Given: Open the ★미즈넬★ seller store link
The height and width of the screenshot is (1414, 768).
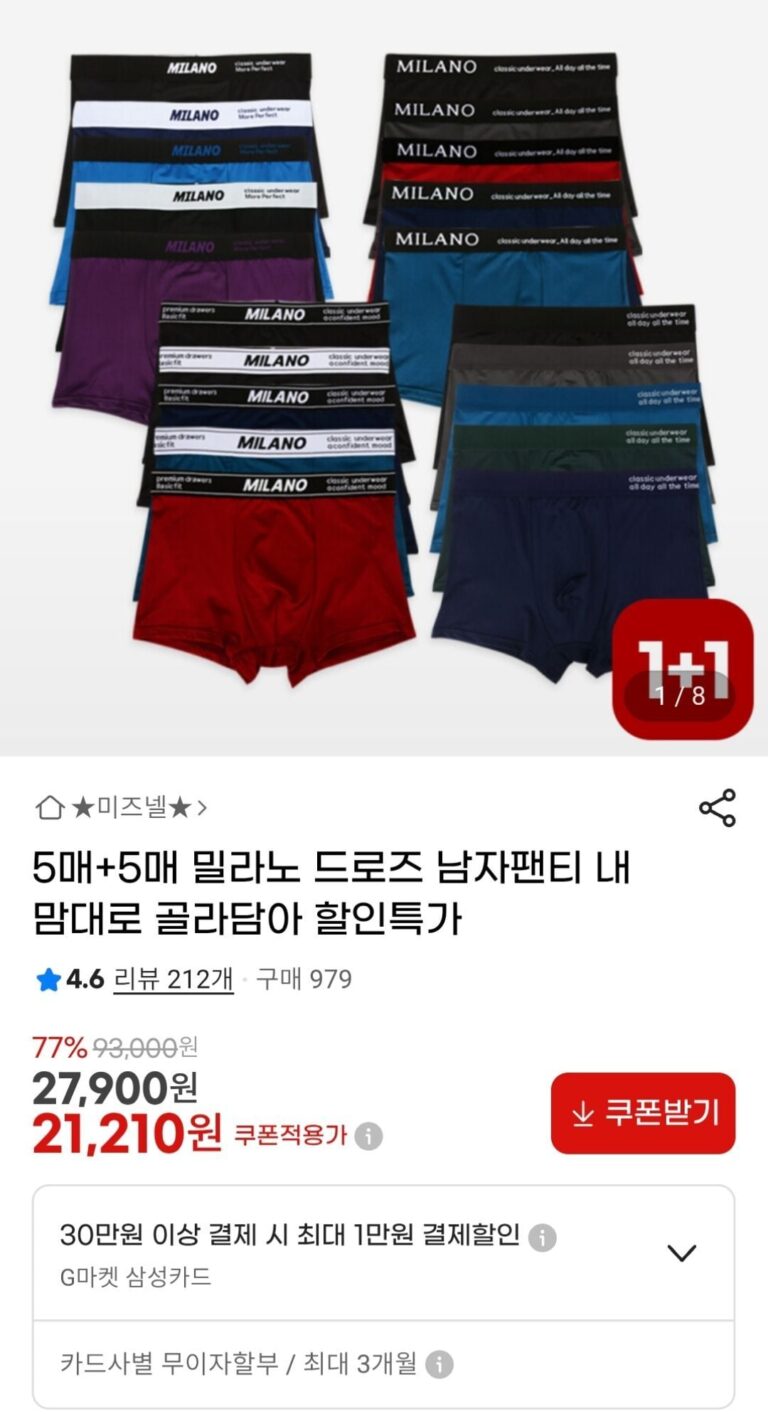Looking at the screenshot, I should tap(122, 807).
